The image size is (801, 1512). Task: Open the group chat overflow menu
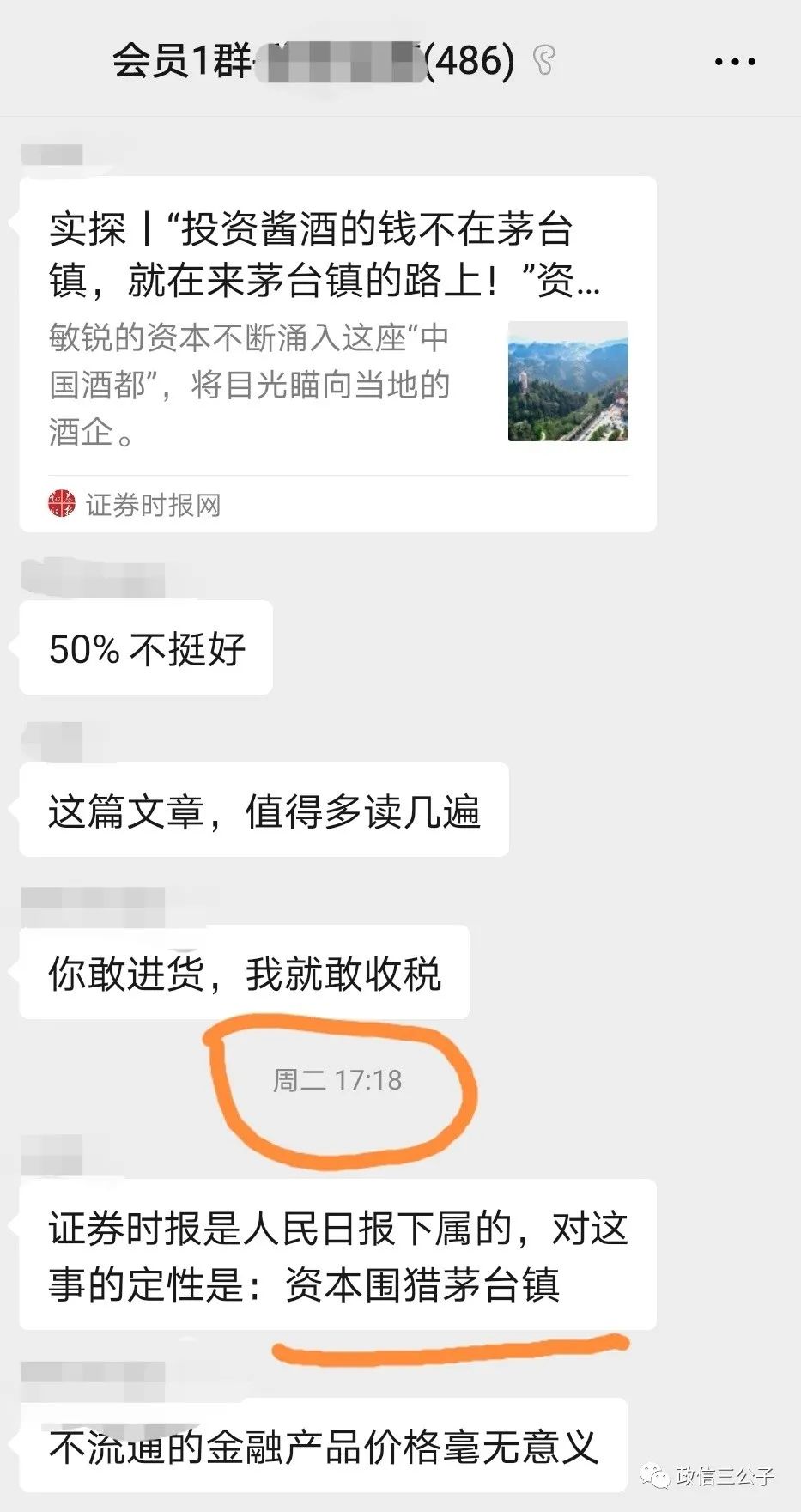pos(735,62)
